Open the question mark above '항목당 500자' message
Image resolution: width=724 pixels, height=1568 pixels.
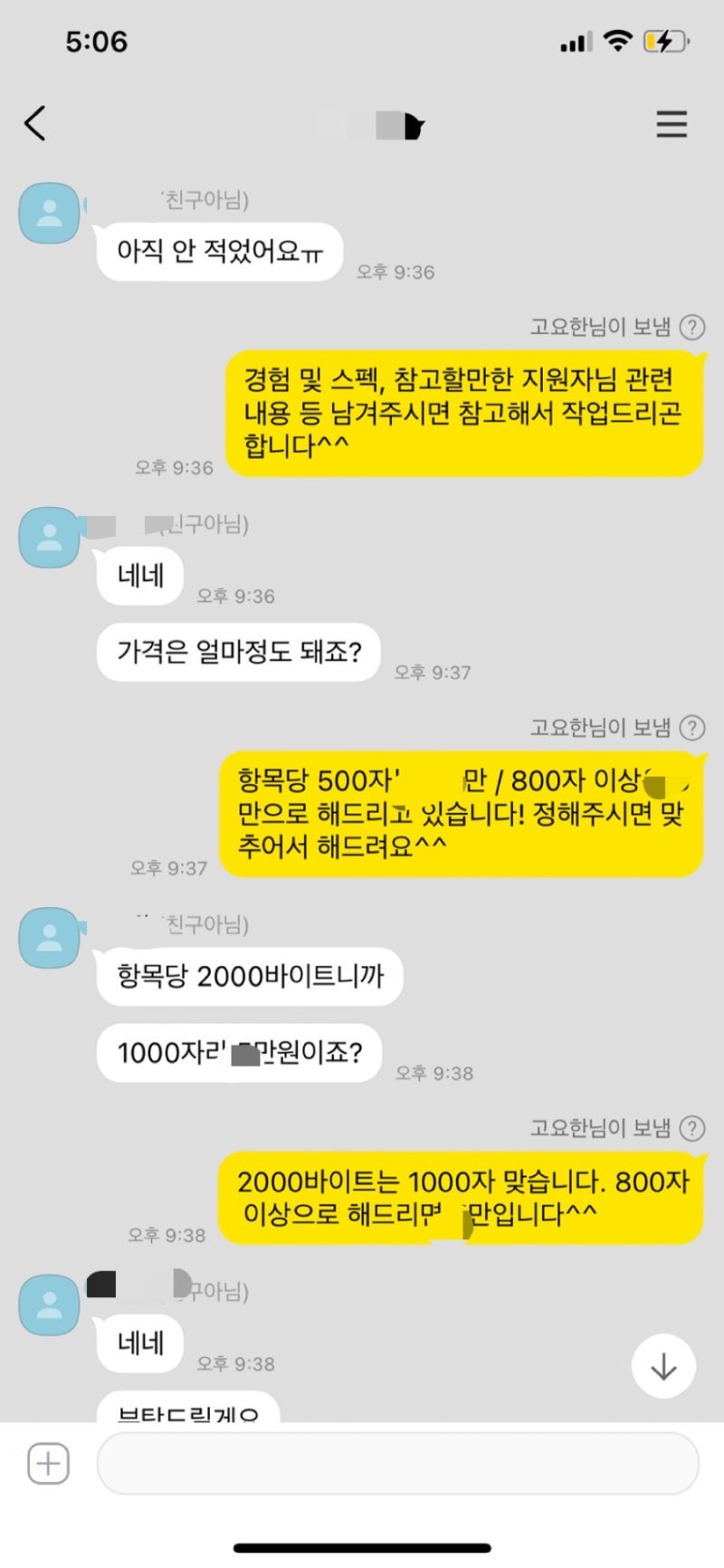tap(692, 727)
